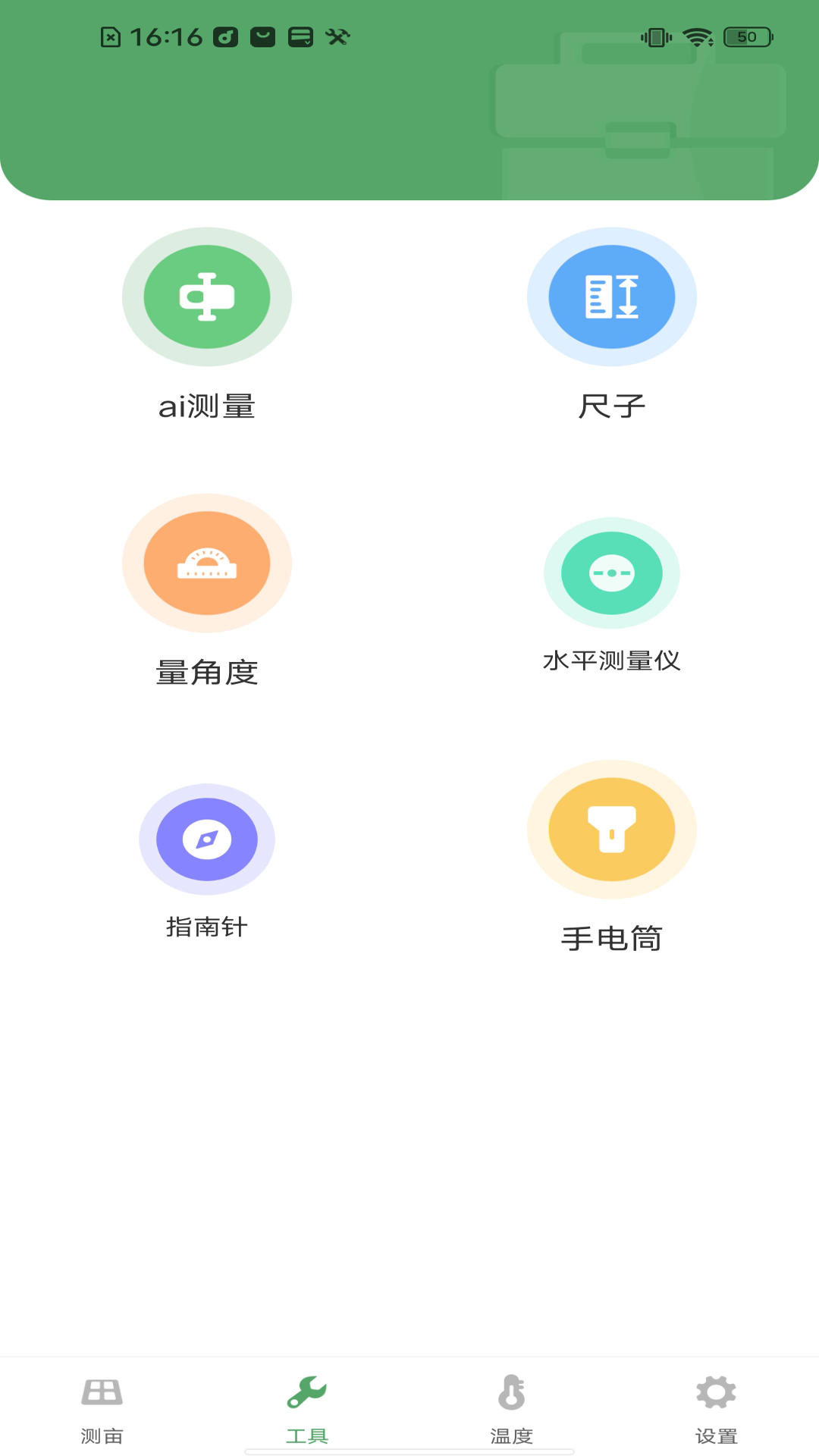Open the 量角度 protractor tool
819x1456 pixels.
coord(207,563)
